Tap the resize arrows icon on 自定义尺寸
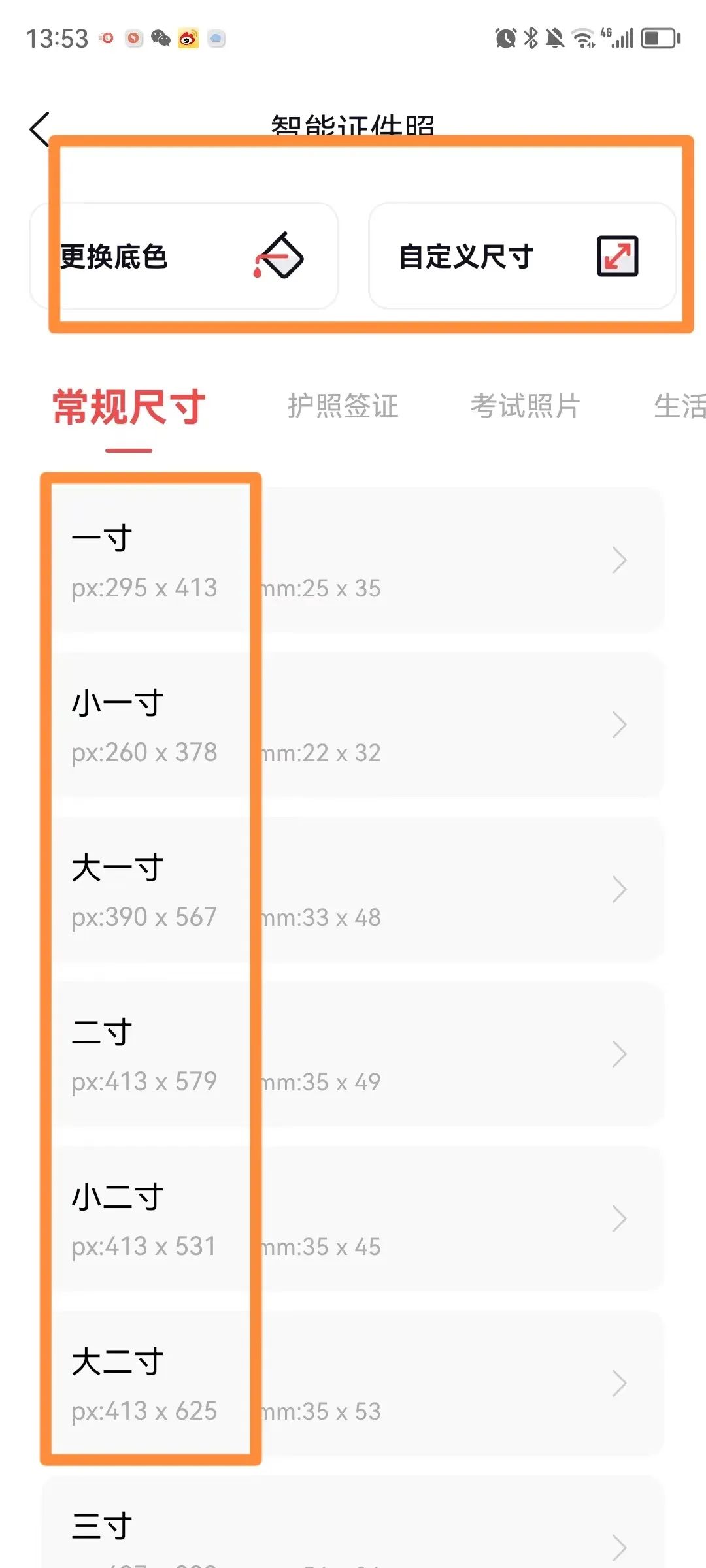The width and height of the screenshot is (706, 1568). point(616,255)
